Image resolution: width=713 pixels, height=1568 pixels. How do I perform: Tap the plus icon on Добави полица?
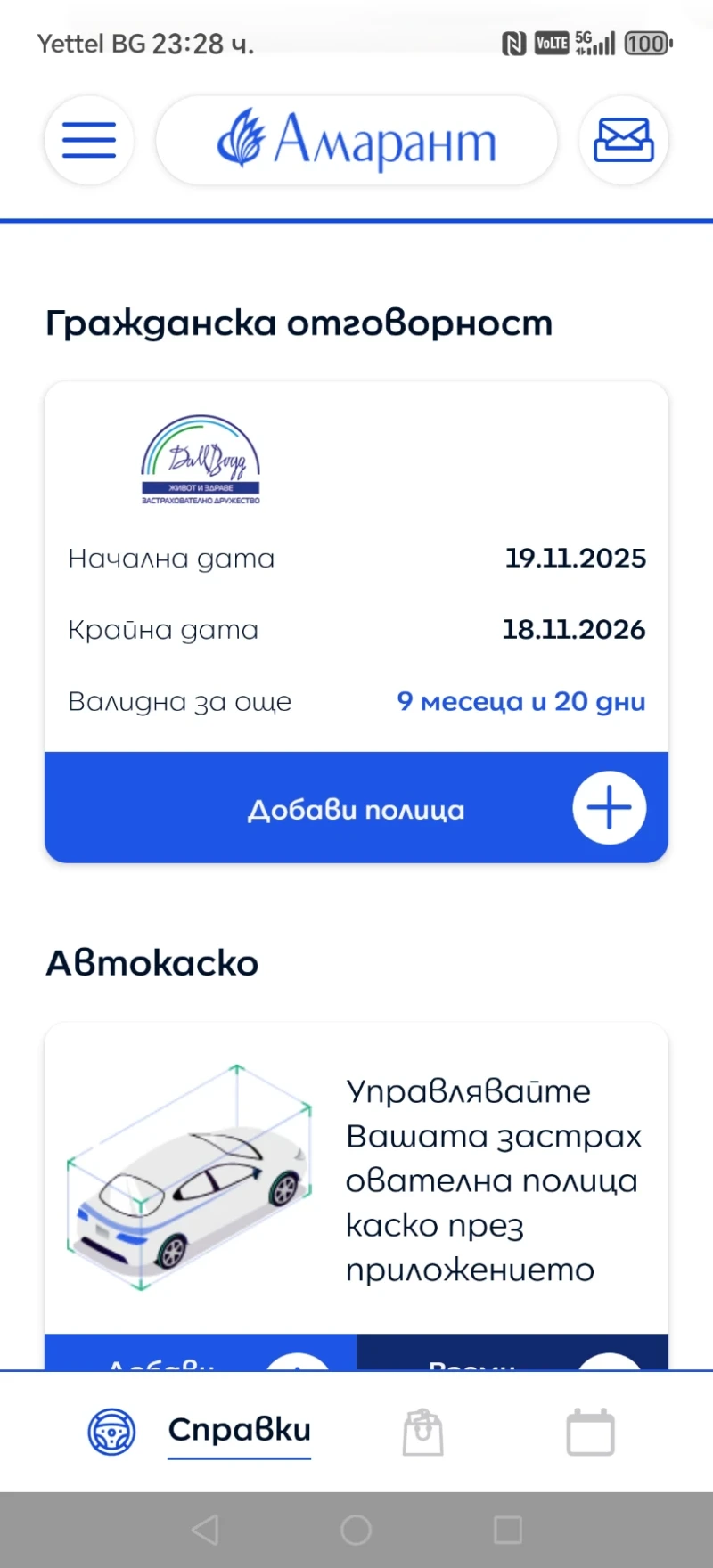(x=609, y=807)
